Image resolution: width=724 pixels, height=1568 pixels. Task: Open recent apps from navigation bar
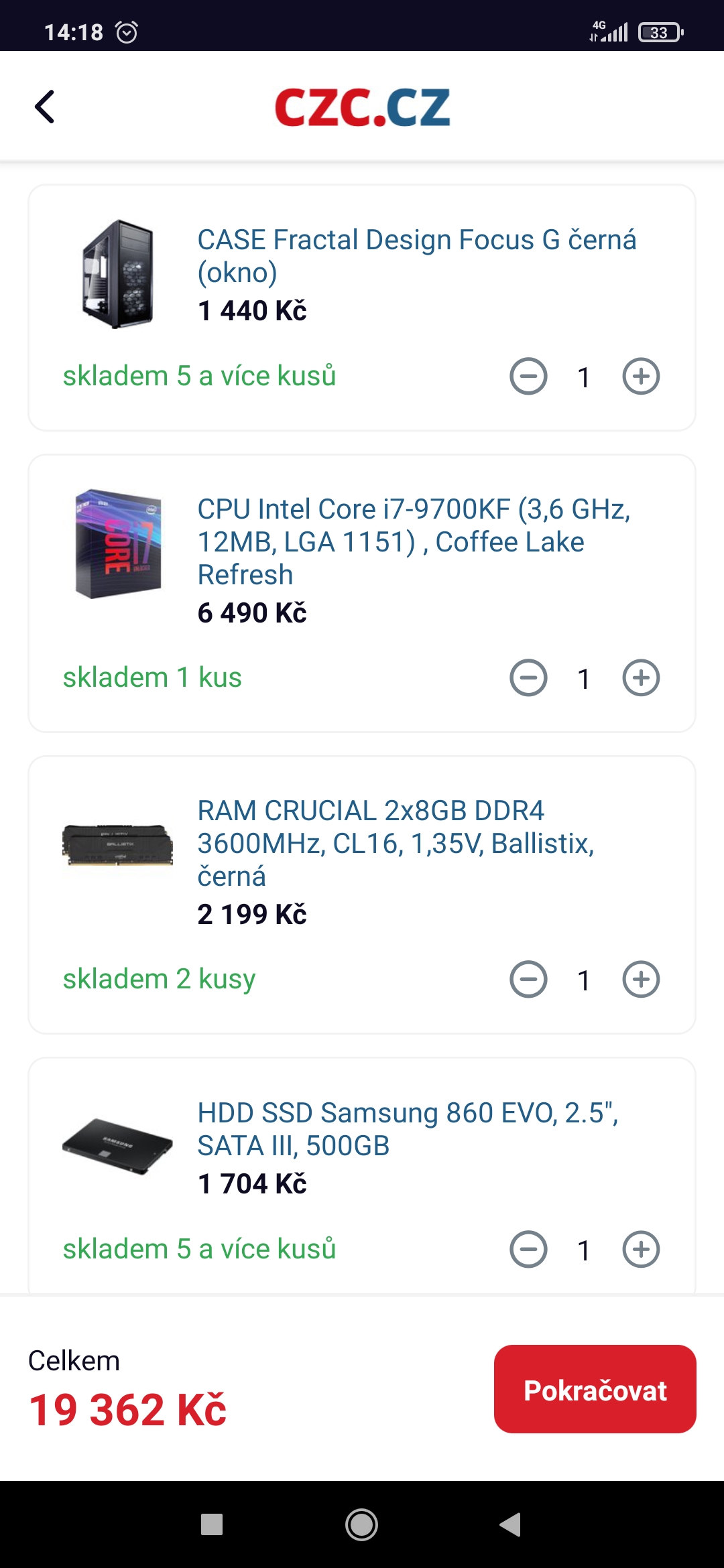pyautogui.click(x=212, y=1524)
